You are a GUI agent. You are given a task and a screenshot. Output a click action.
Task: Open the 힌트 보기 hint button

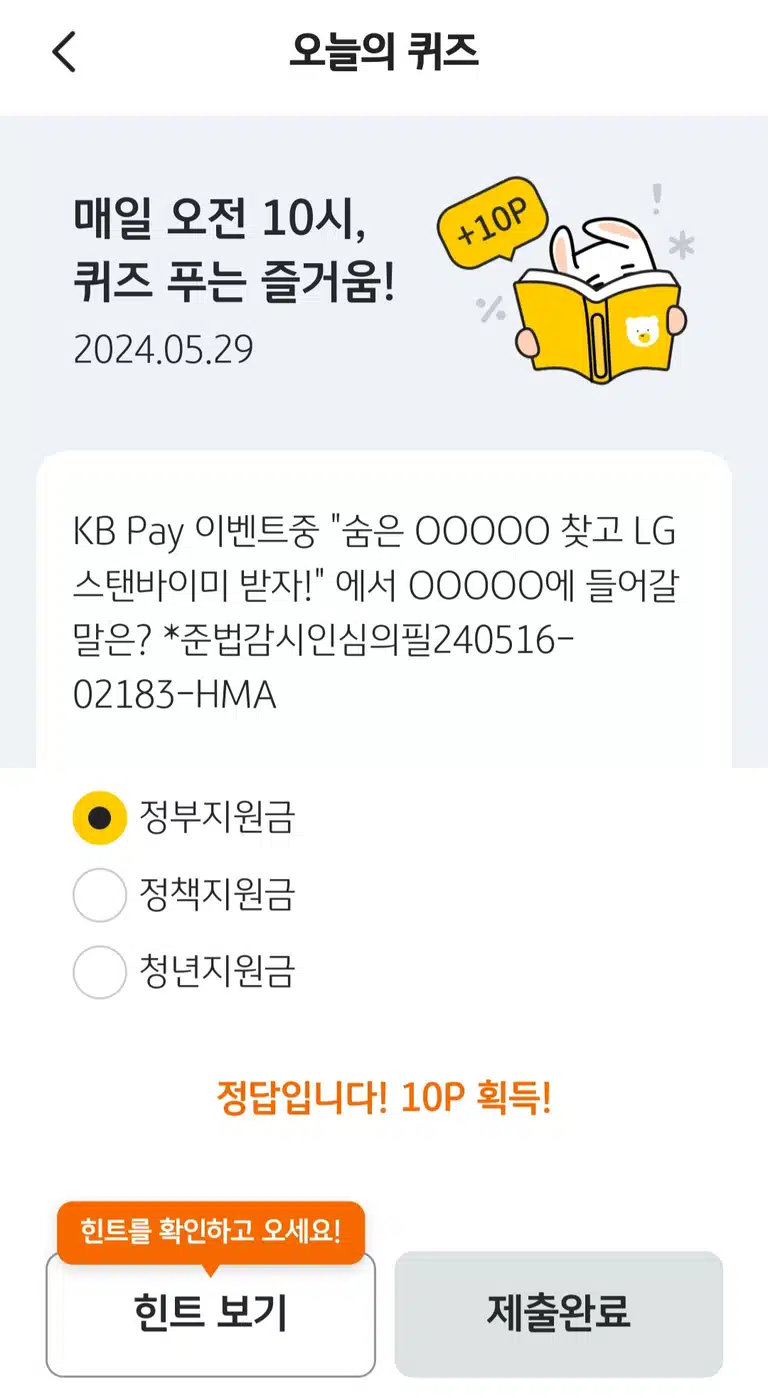click(211, 1314)
